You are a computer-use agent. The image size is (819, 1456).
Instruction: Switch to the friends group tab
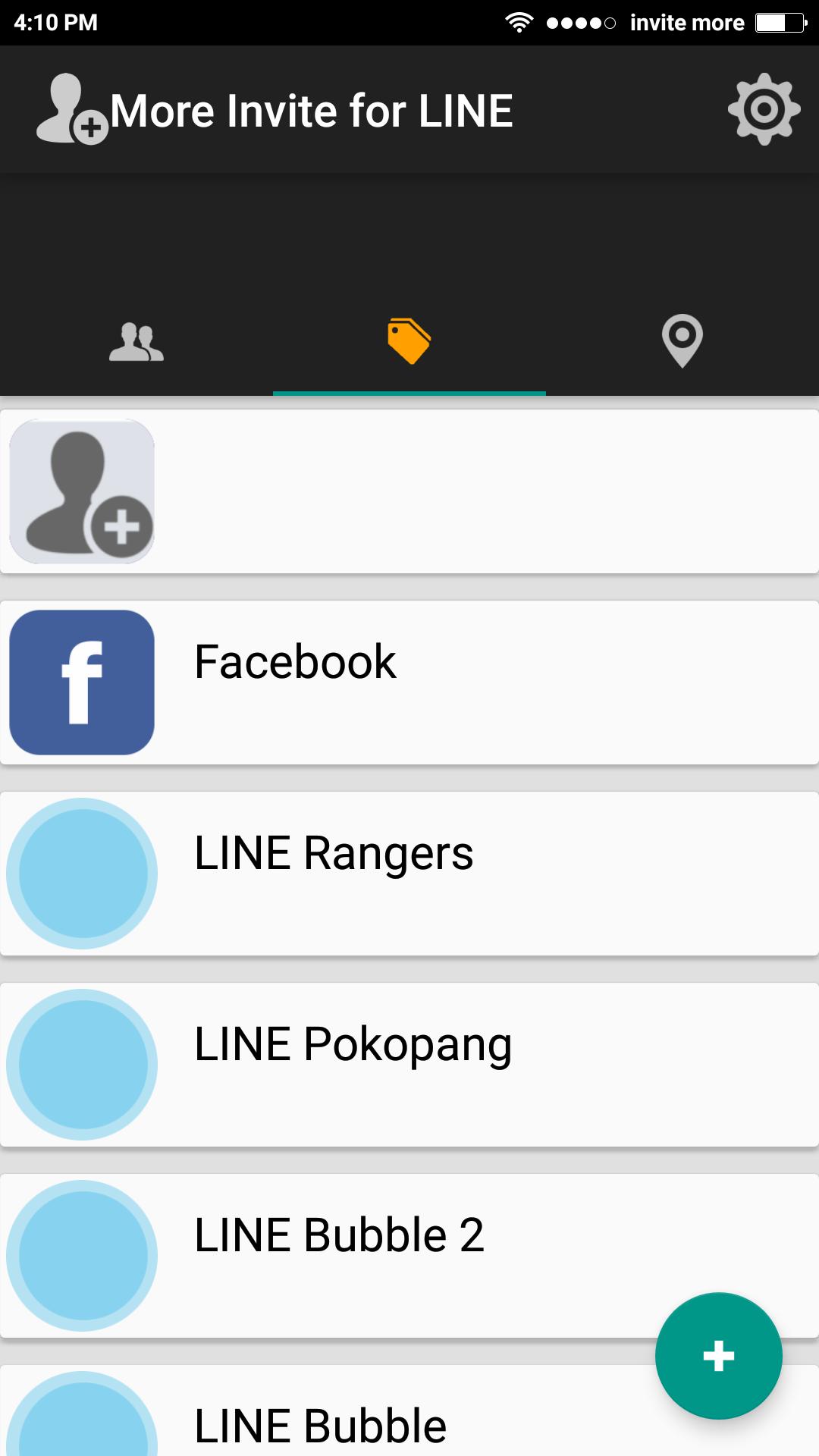coord(136,341)
